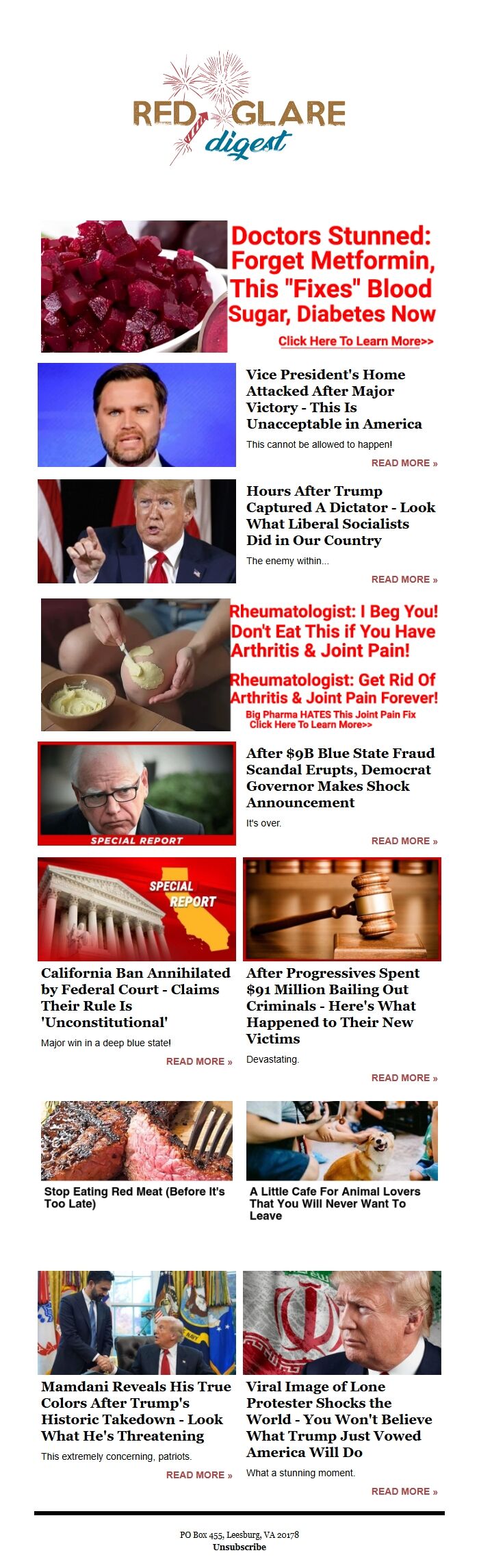Screen dimensions: 479x1568
Task: Read more on $9B Blue State Fraud Scandal
Action: (x=404, y=841)
